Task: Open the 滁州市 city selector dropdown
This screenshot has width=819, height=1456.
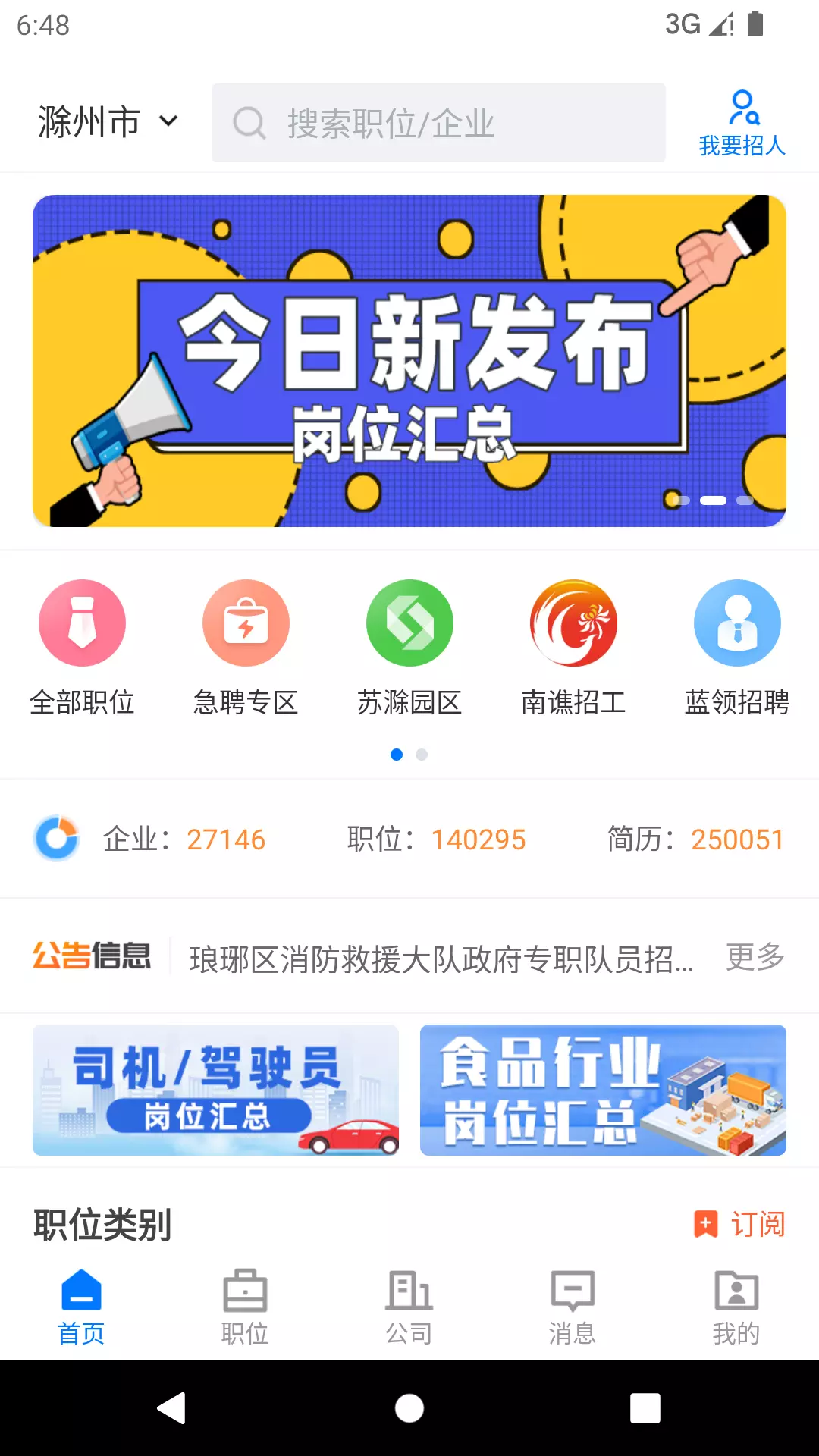Action: pos(108,122)
